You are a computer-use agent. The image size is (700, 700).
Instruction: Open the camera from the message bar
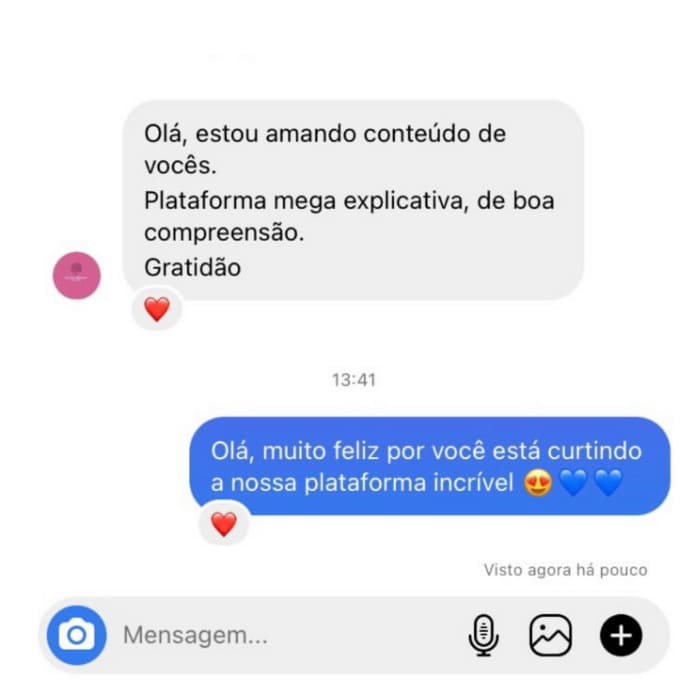click(76, 635)
